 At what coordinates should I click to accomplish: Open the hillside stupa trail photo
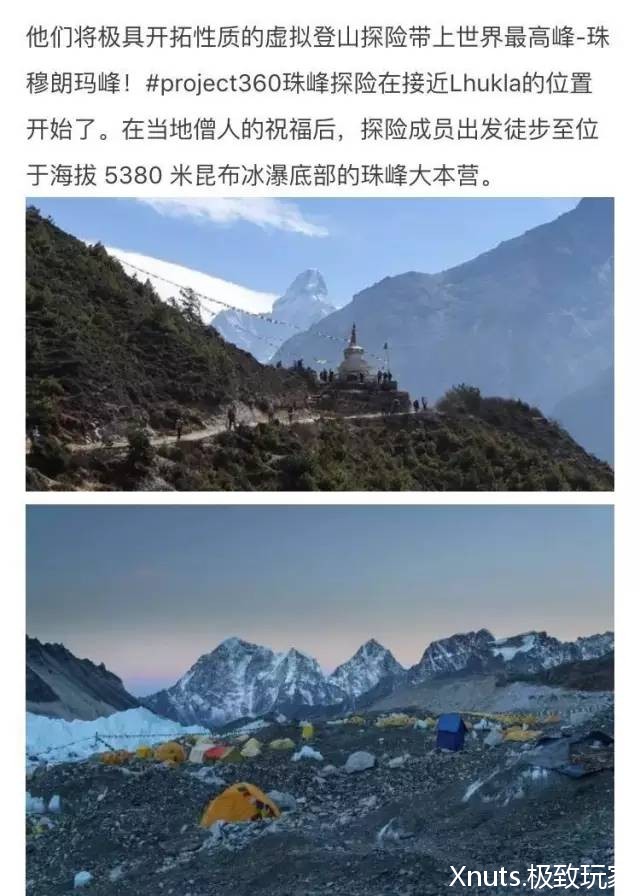[x=319, y=343]
